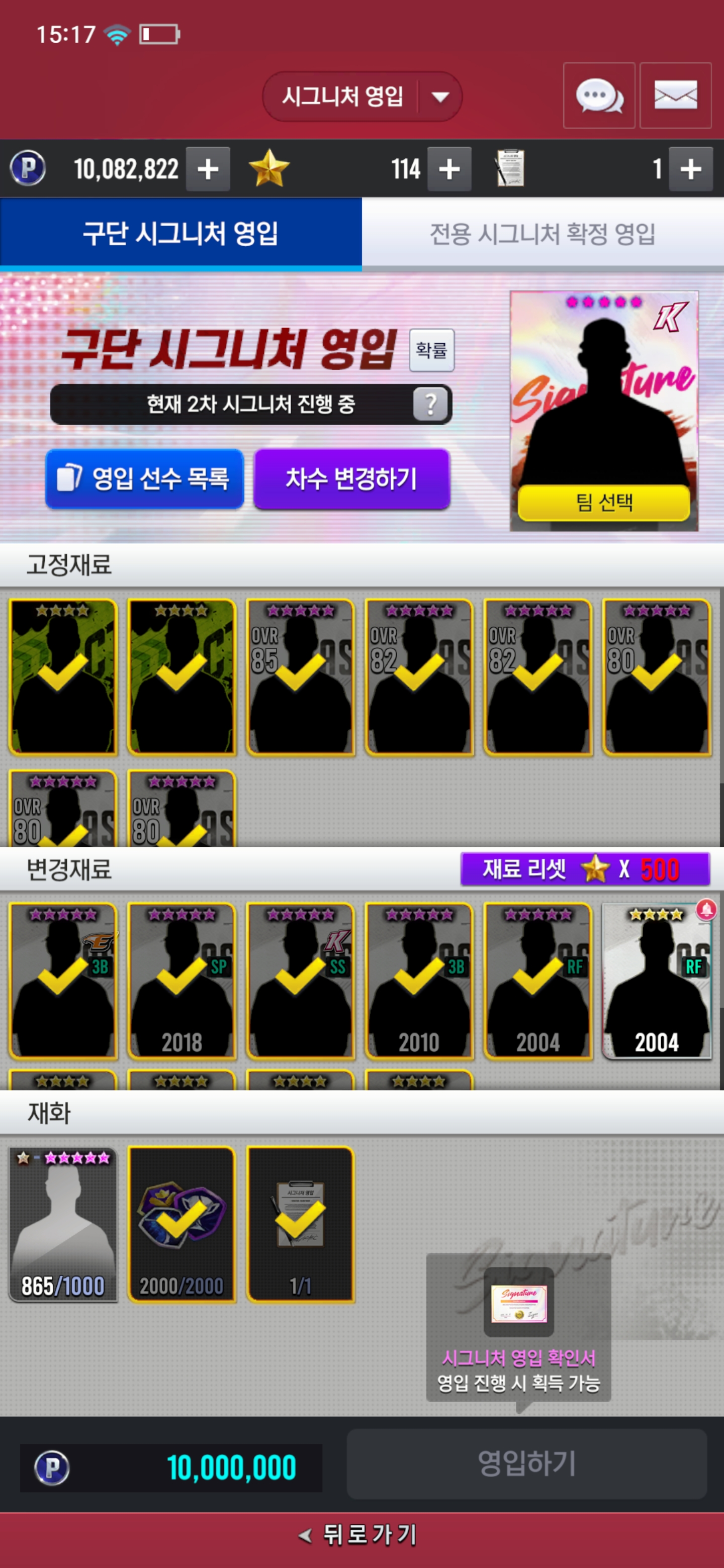
Task: Switch to 전용 시그니처 확정 영입 tab
Action: pyautogui.click(x=542, y=234)
